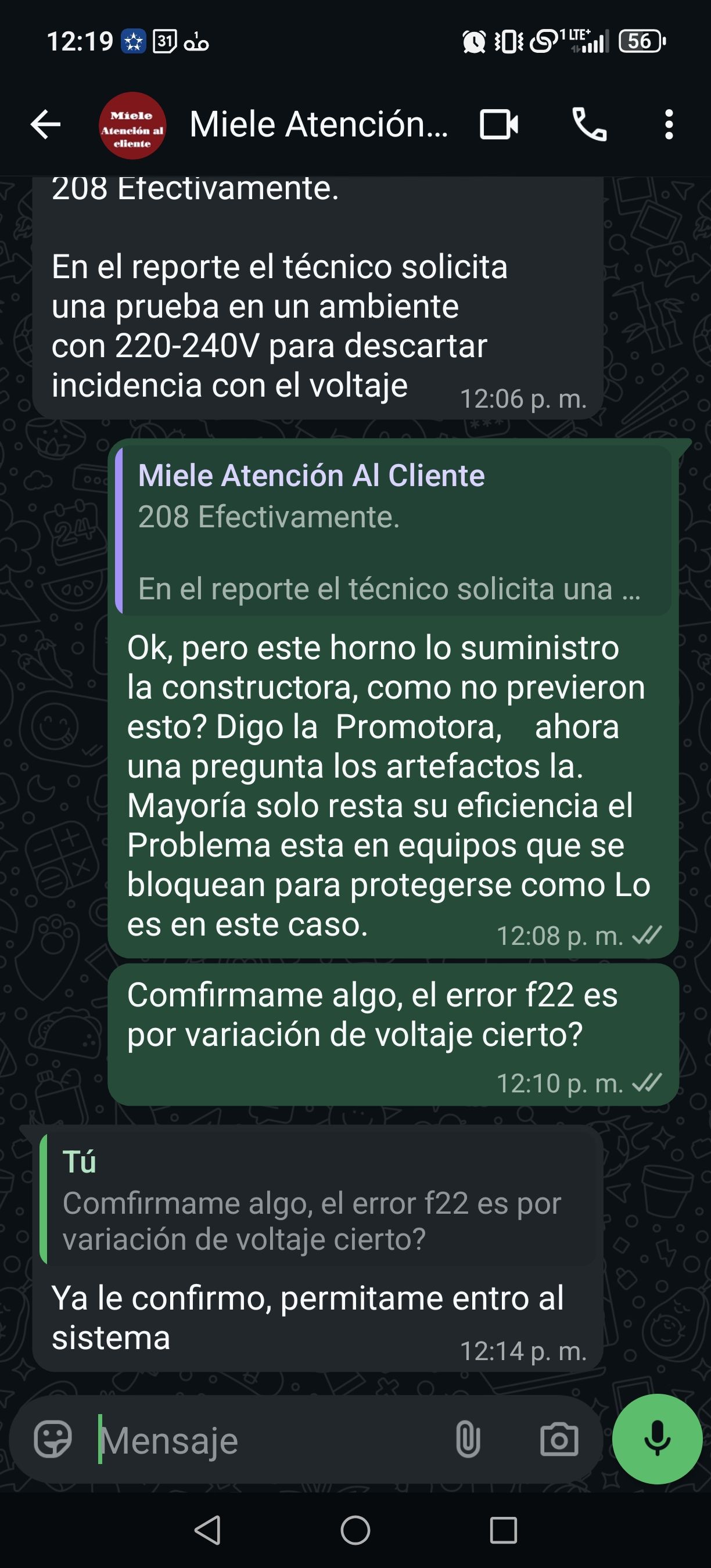Screen dimensions: 711x1568
Task: Start a voice call with Miele Atención
Action: (x=589, y=125)
